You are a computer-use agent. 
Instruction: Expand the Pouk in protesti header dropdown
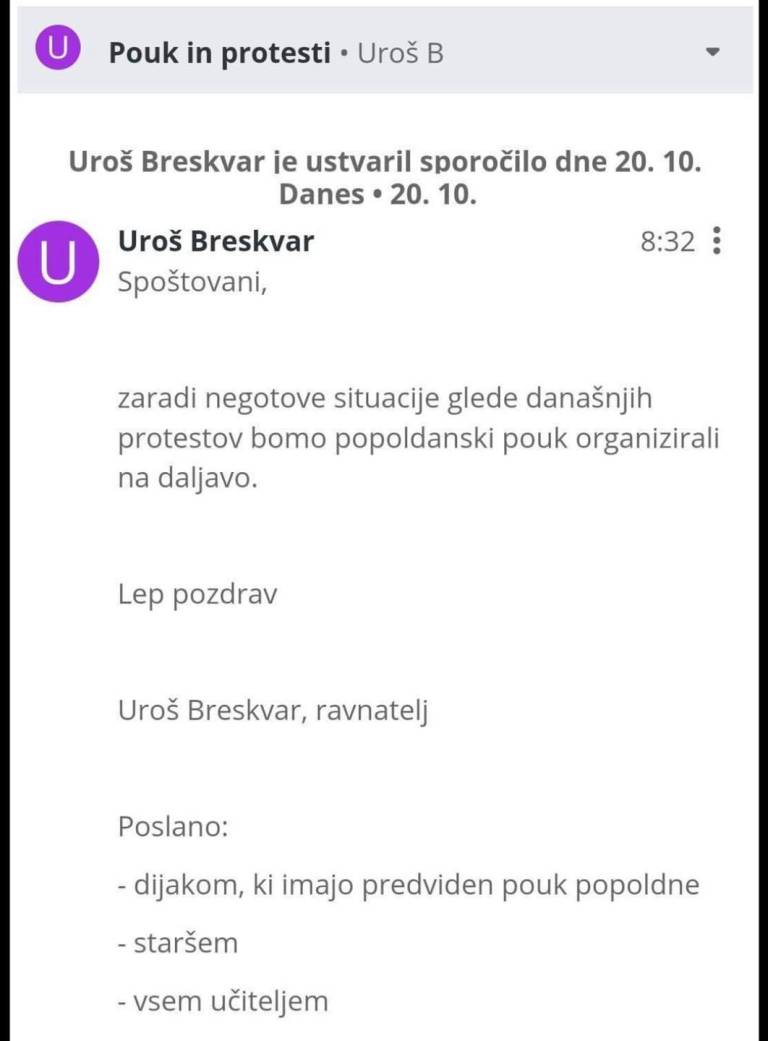(x=712, y=52)
